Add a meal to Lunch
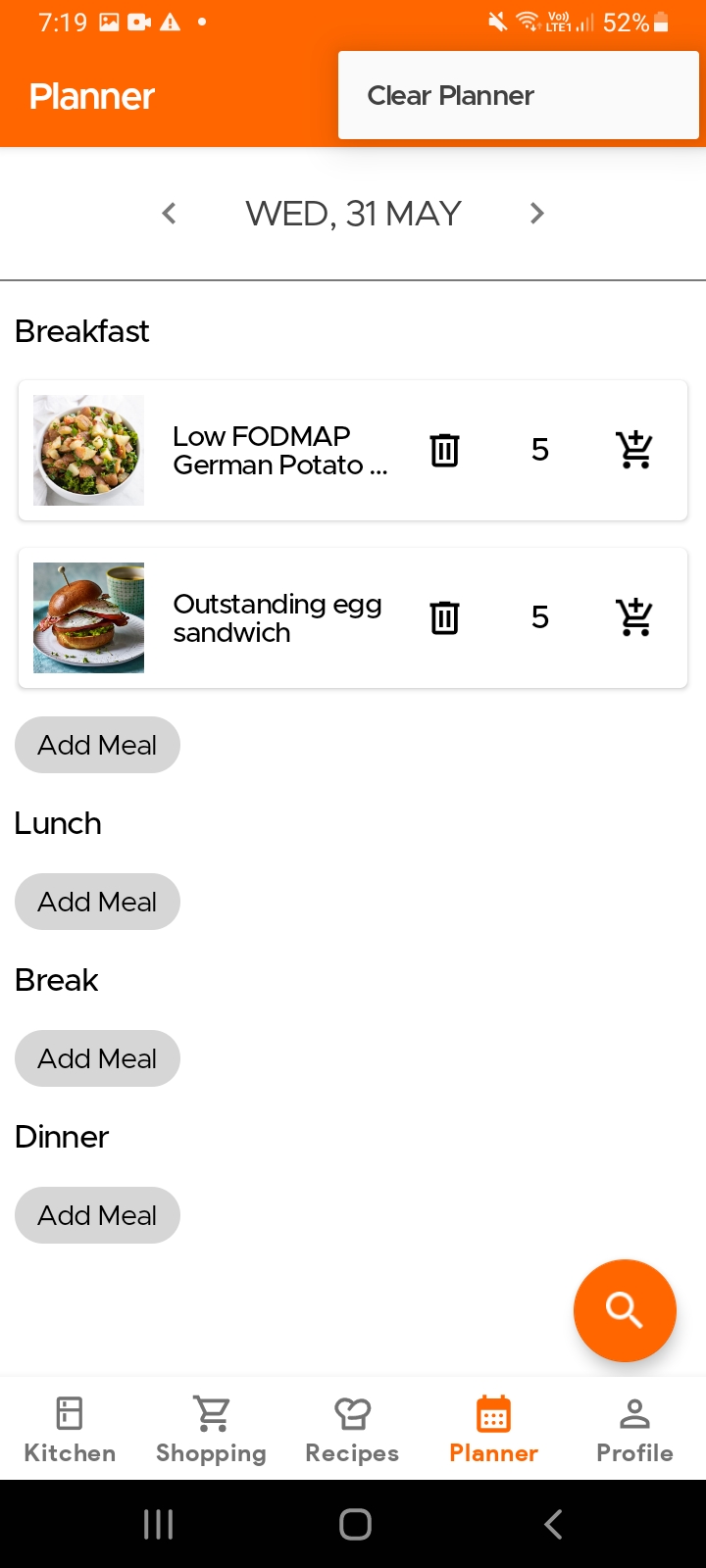This screenshot has height=1568, width=706. pos(97,902)
